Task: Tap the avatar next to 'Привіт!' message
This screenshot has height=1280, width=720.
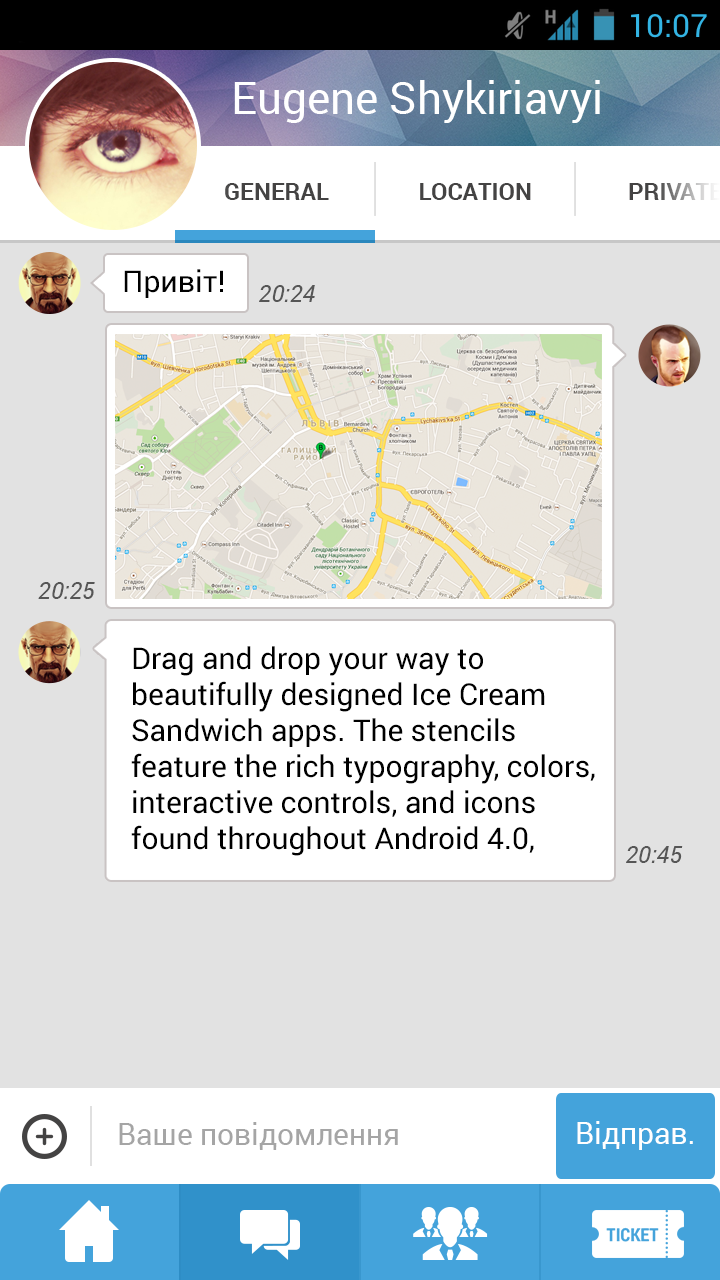Action: point(49,283)
